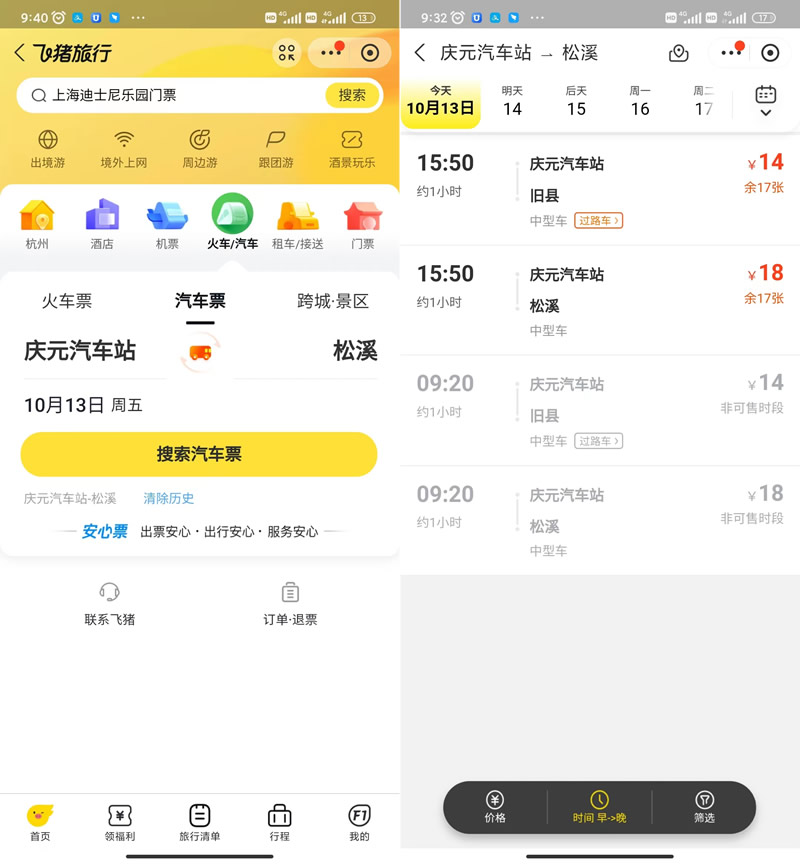Open 联系飞猪 customer service
The image size is (800, 865).
pos(110,604)
